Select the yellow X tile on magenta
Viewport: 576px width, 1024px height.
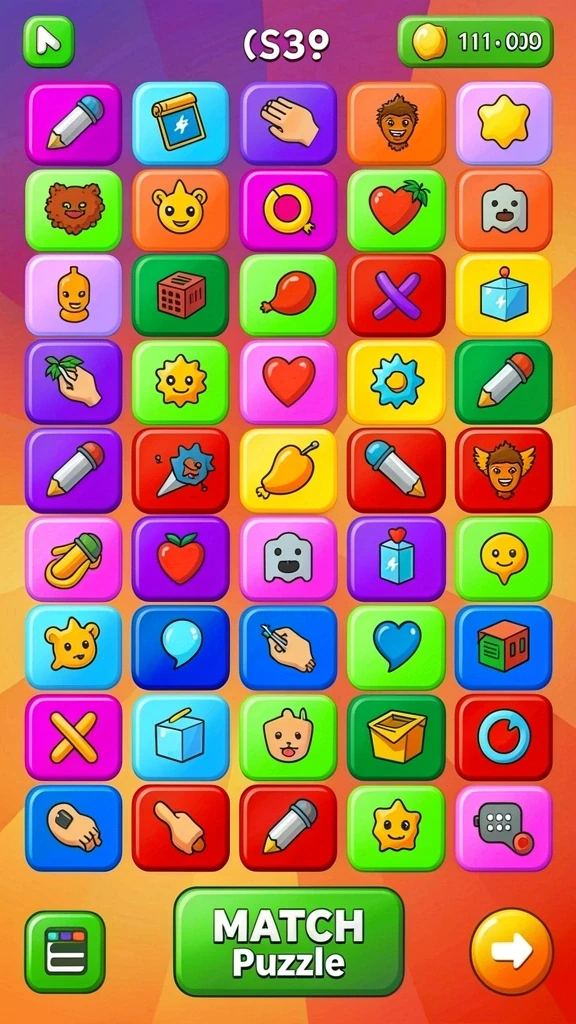click(74, 737)
